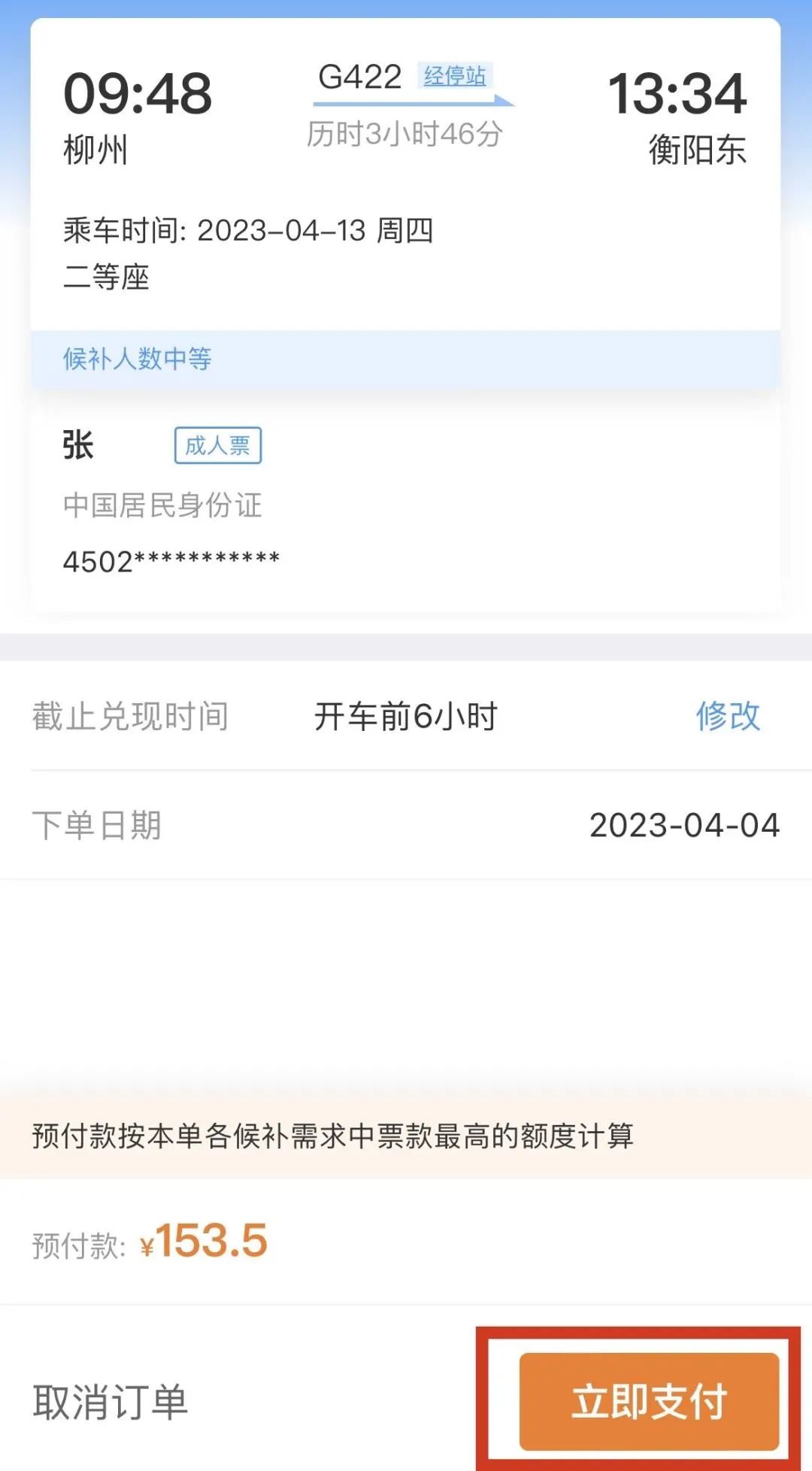This screenshot has height=1471, width=812.
Task: Tap order date 2023-04-04
Action: [683, 826]
